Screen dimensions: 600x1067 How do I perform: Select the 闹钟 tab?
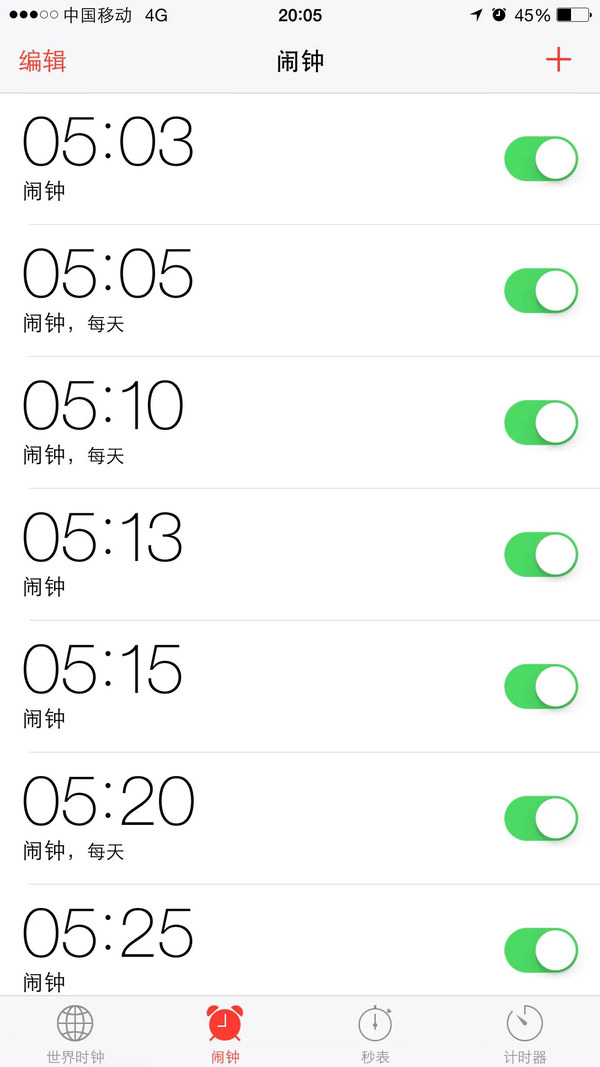coord(225,1033)
